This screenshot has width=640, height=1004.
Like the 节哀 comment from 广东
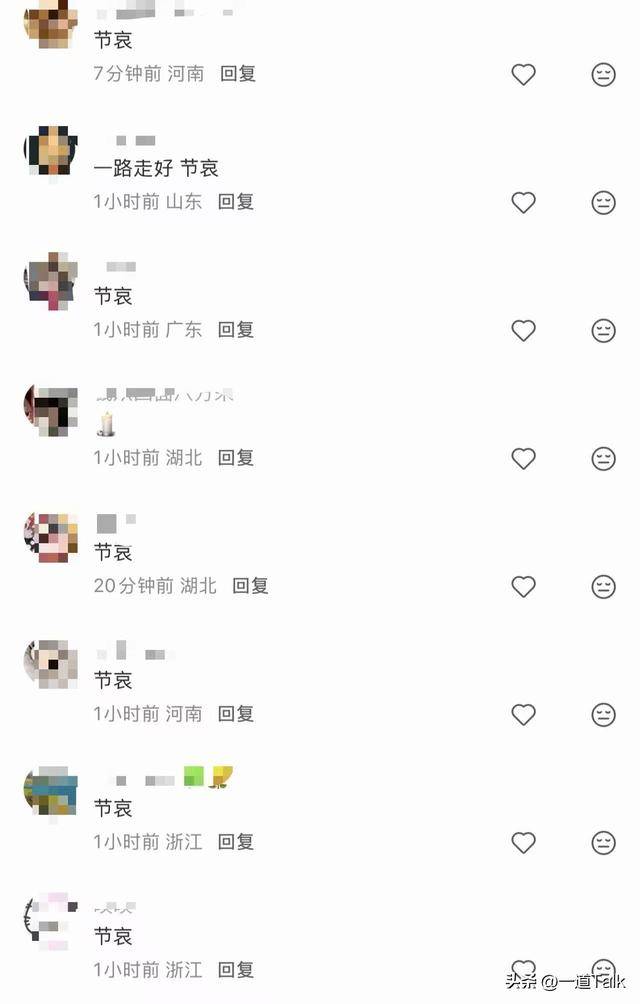pos(523,330)
